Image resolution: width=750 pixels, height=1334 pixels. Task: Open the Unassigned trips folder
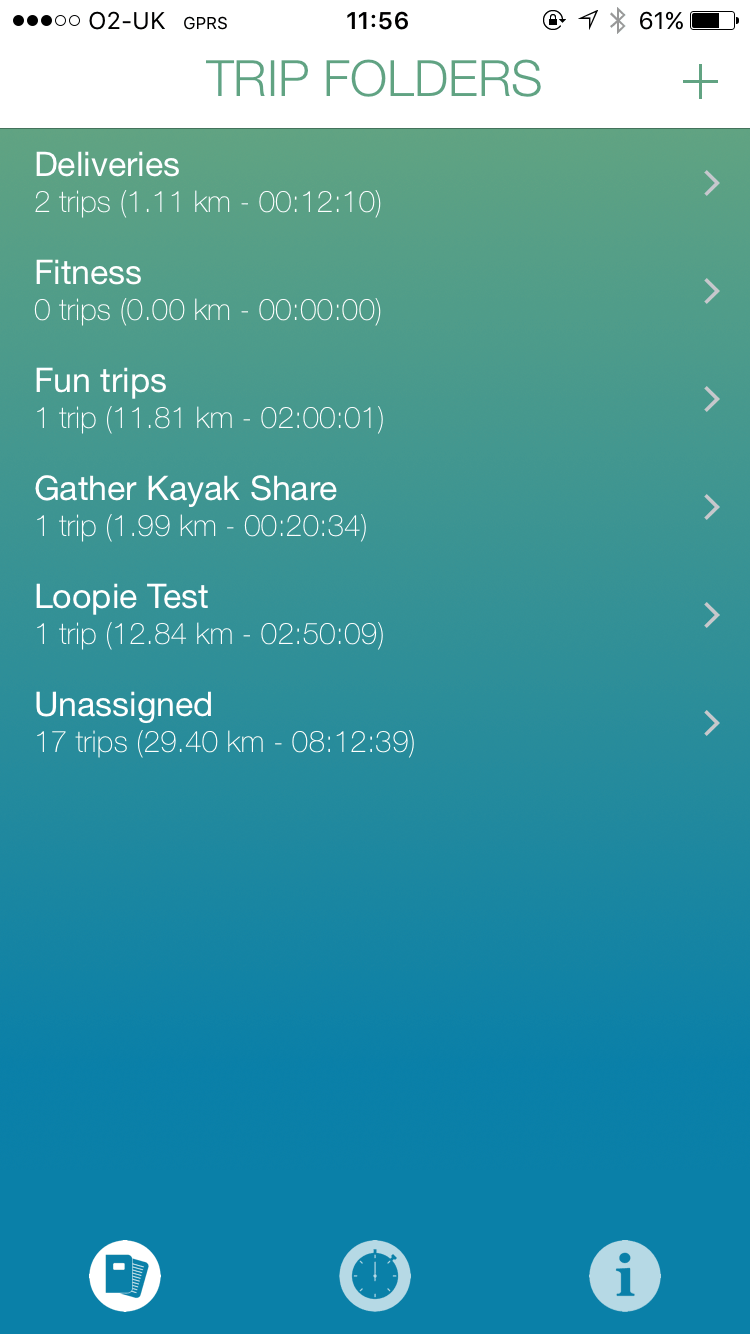(375, 723)
